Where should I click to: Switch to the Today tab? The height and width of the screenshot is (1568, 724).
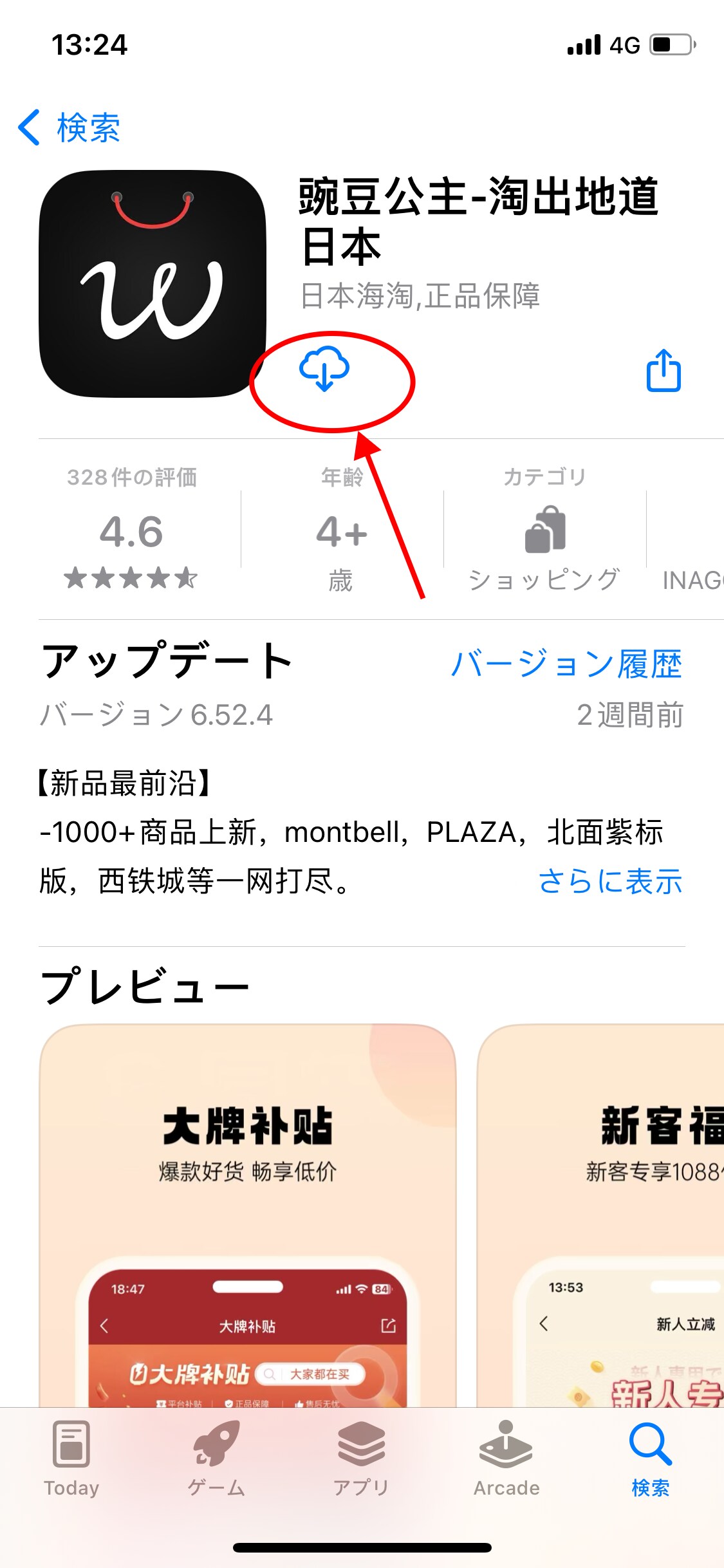click(x=71, y=1459)
